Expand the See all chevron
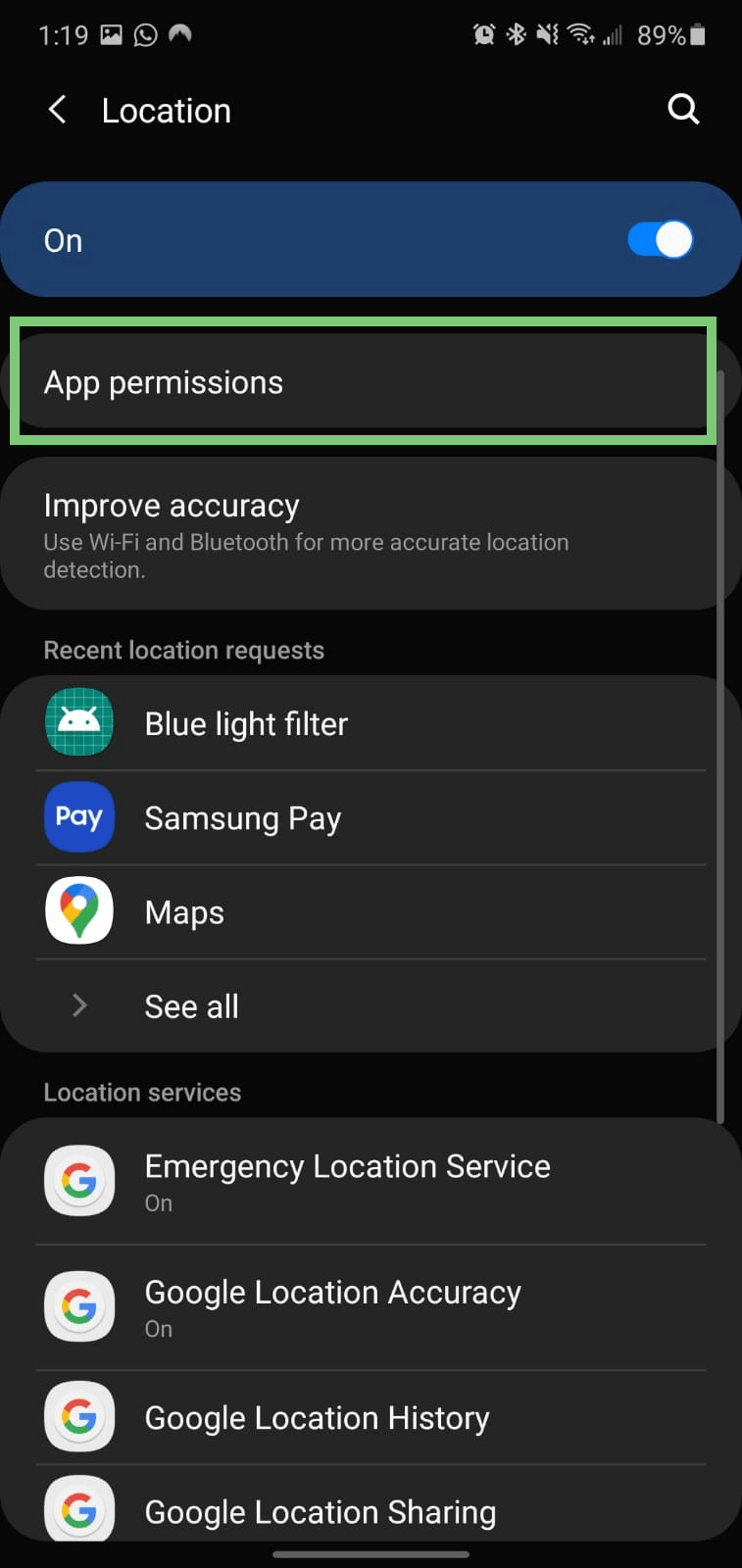This screenshot has width=742, height=1568. [x=78, y=1004]
